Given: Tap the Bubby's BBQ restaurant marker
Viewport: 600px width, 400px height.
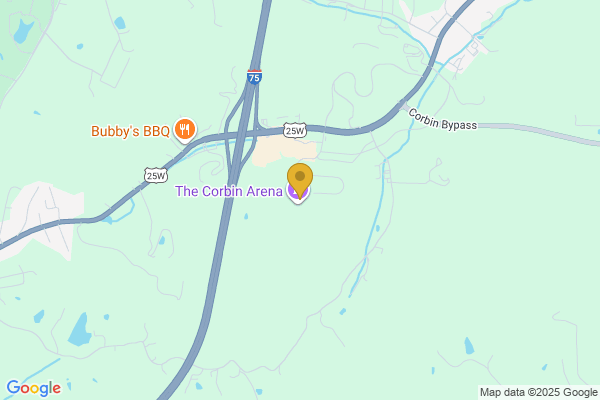Looking at the screenshot, I should (184, 129).
